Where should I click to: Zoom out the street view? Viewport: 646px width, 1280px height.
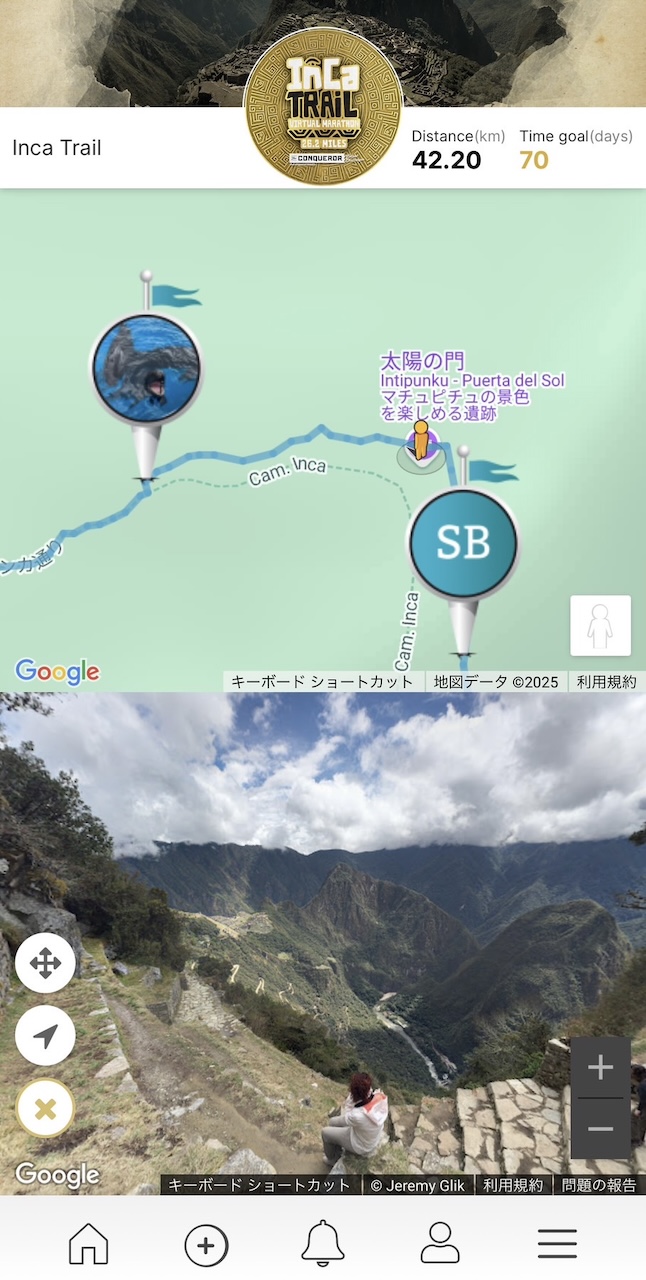600,1128
